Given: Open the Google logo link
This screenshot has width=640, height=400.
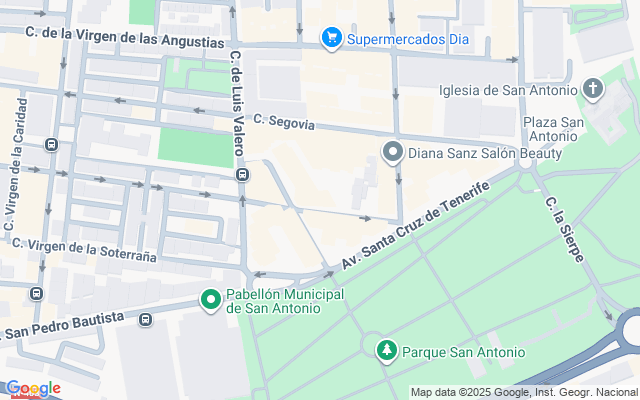Looking at the screenshot, I should [33, 388].
